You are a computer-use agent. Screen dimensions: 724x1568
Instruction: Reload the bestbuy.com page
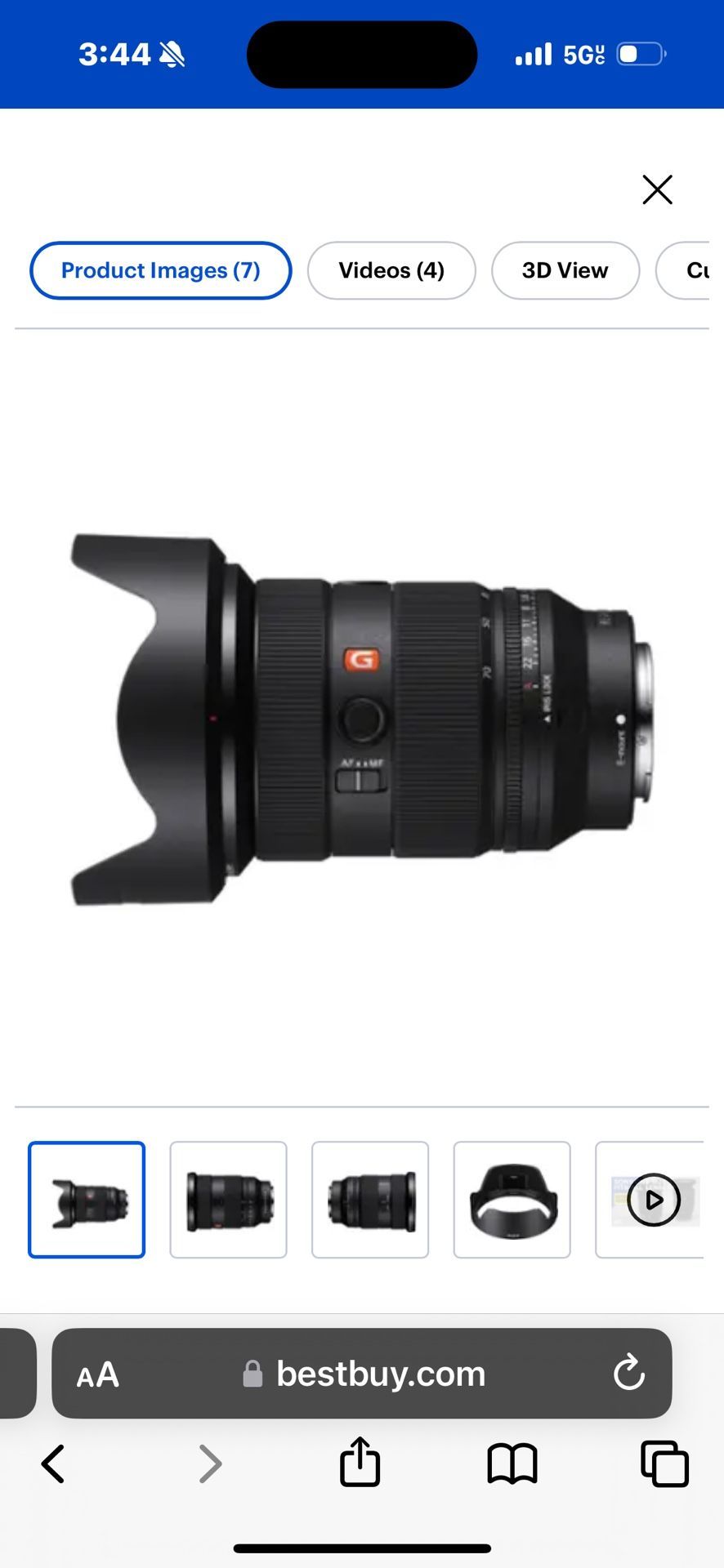click(x=628, y=1373)
